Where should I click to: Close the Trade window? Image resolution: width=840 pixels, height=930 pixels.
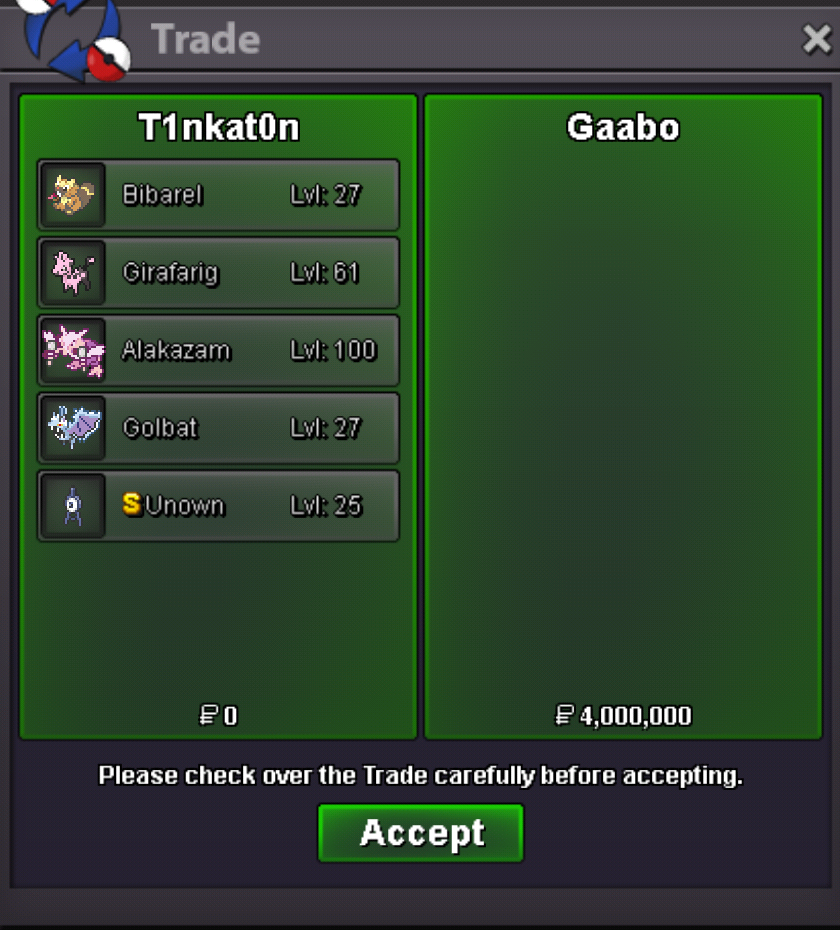tap(816, 39)
